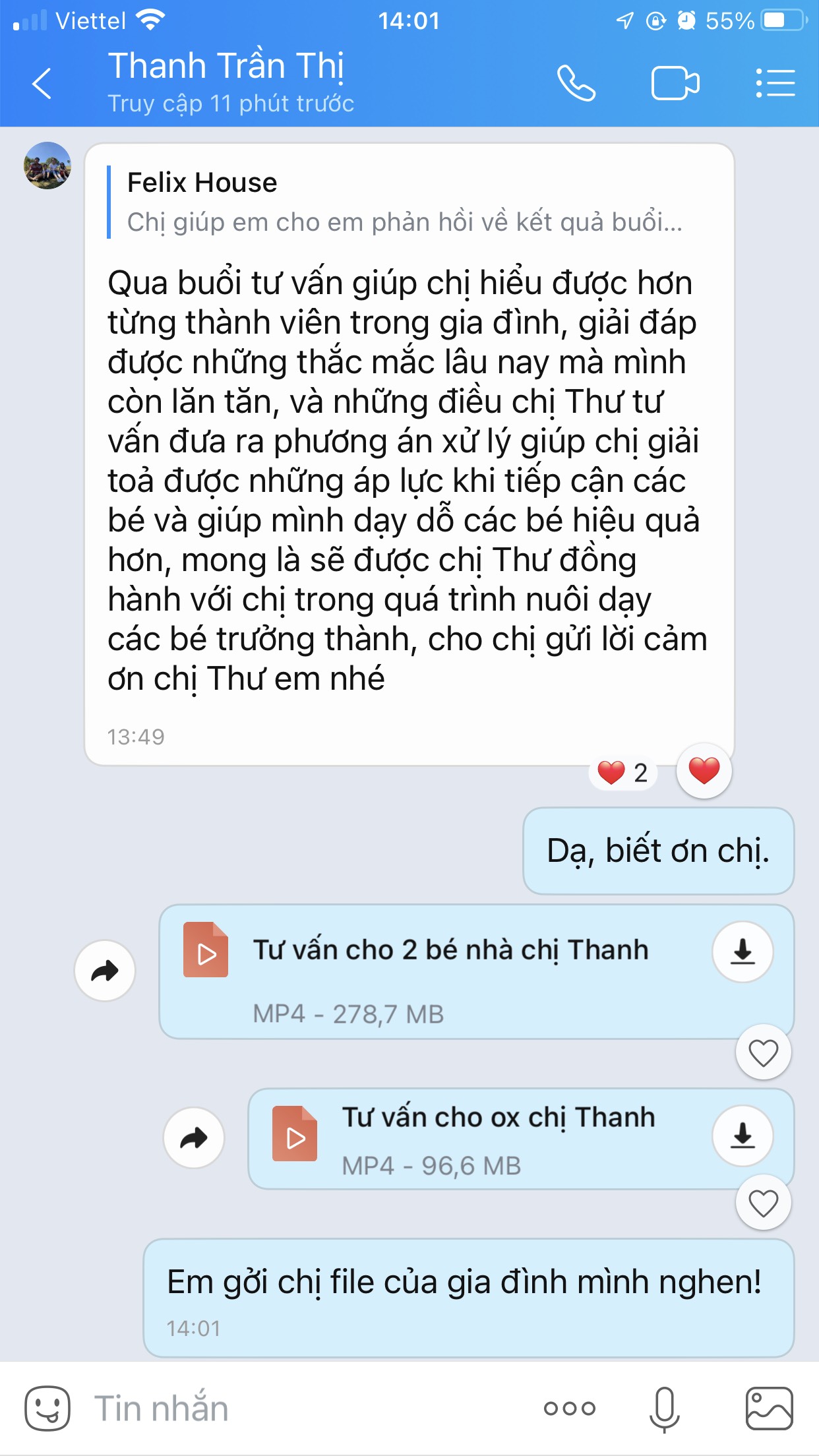Like the "Tư vấn cho 2 bé" video message
The image size is (819, 1456).
point(763,1052)
